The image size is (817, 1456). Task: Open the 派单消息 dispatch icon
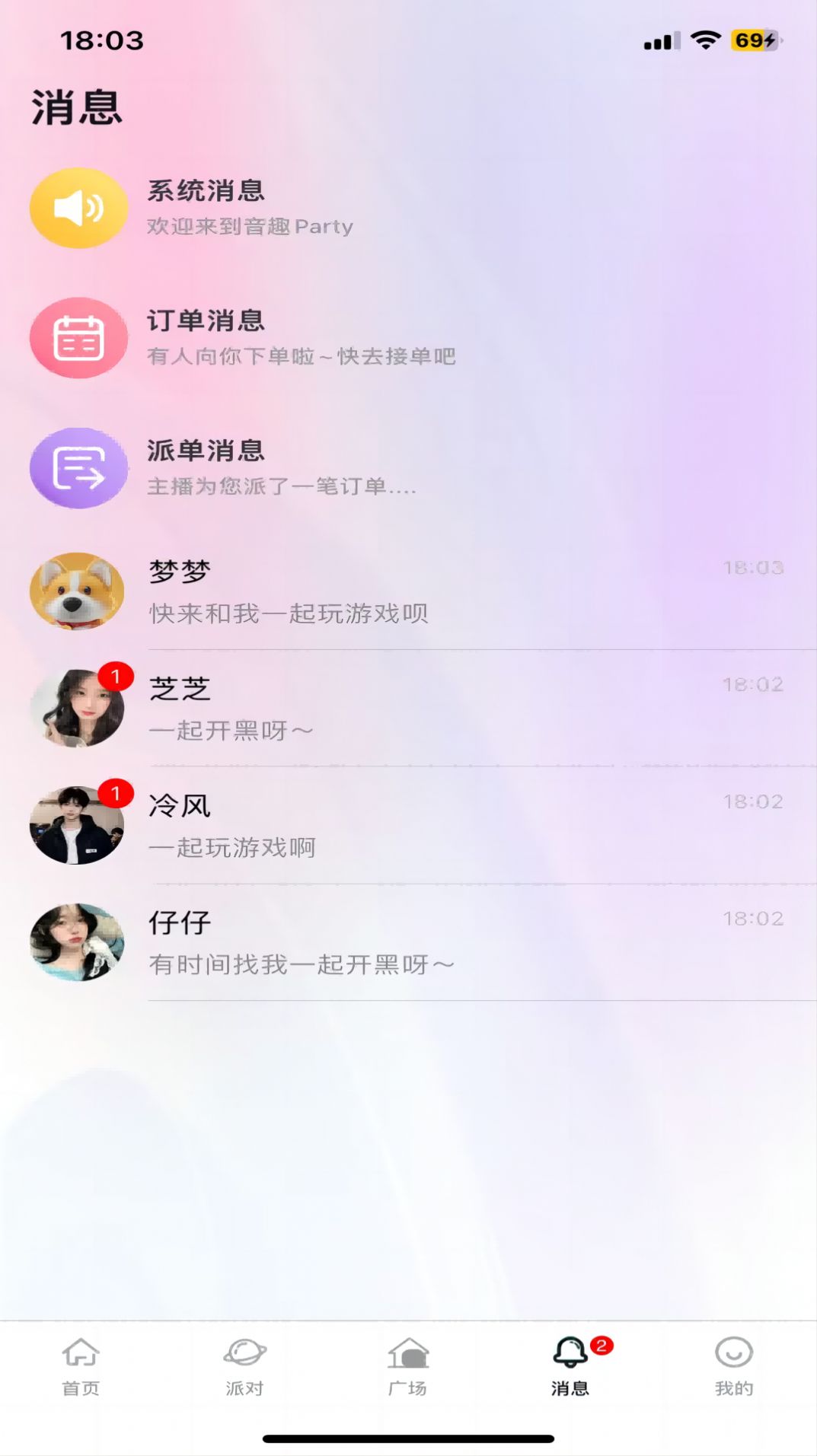(x=78, y=468)
